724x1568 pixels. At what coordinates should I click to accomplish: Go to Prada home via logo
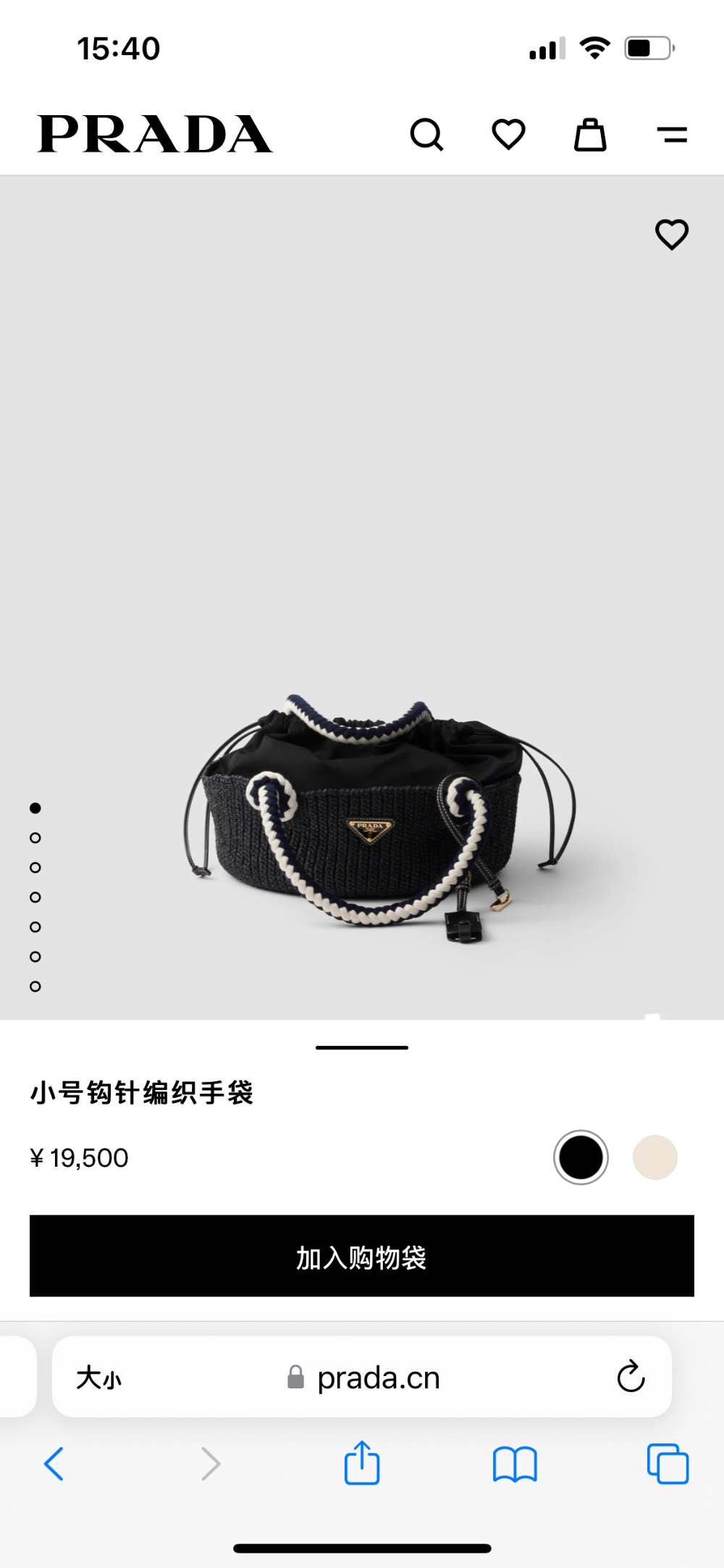[155, 135]
